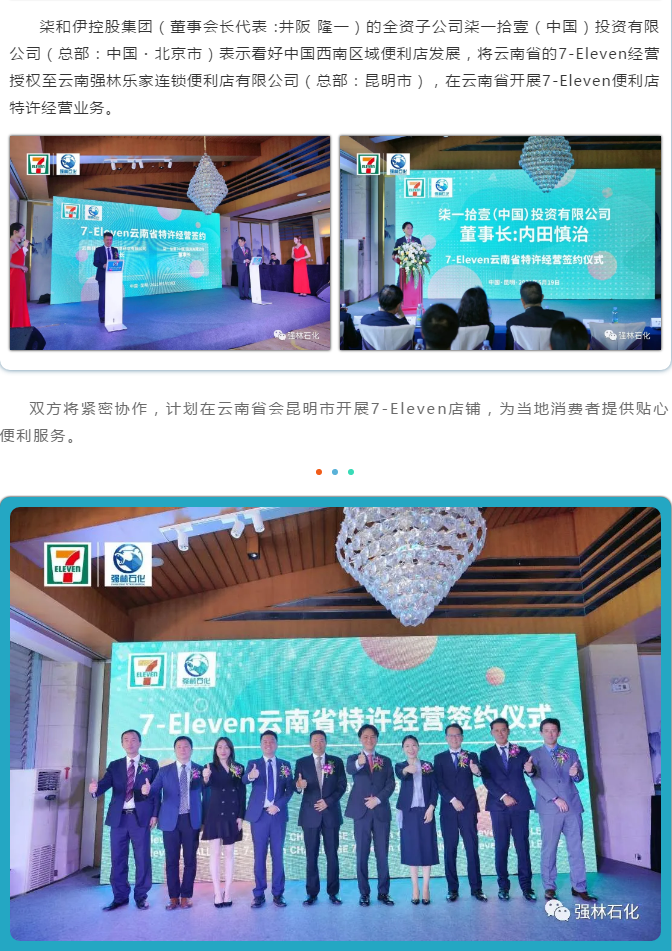Open the group photo of the signing ceremony
This screenshot has height=951, width=672.
tap(335, 722)
